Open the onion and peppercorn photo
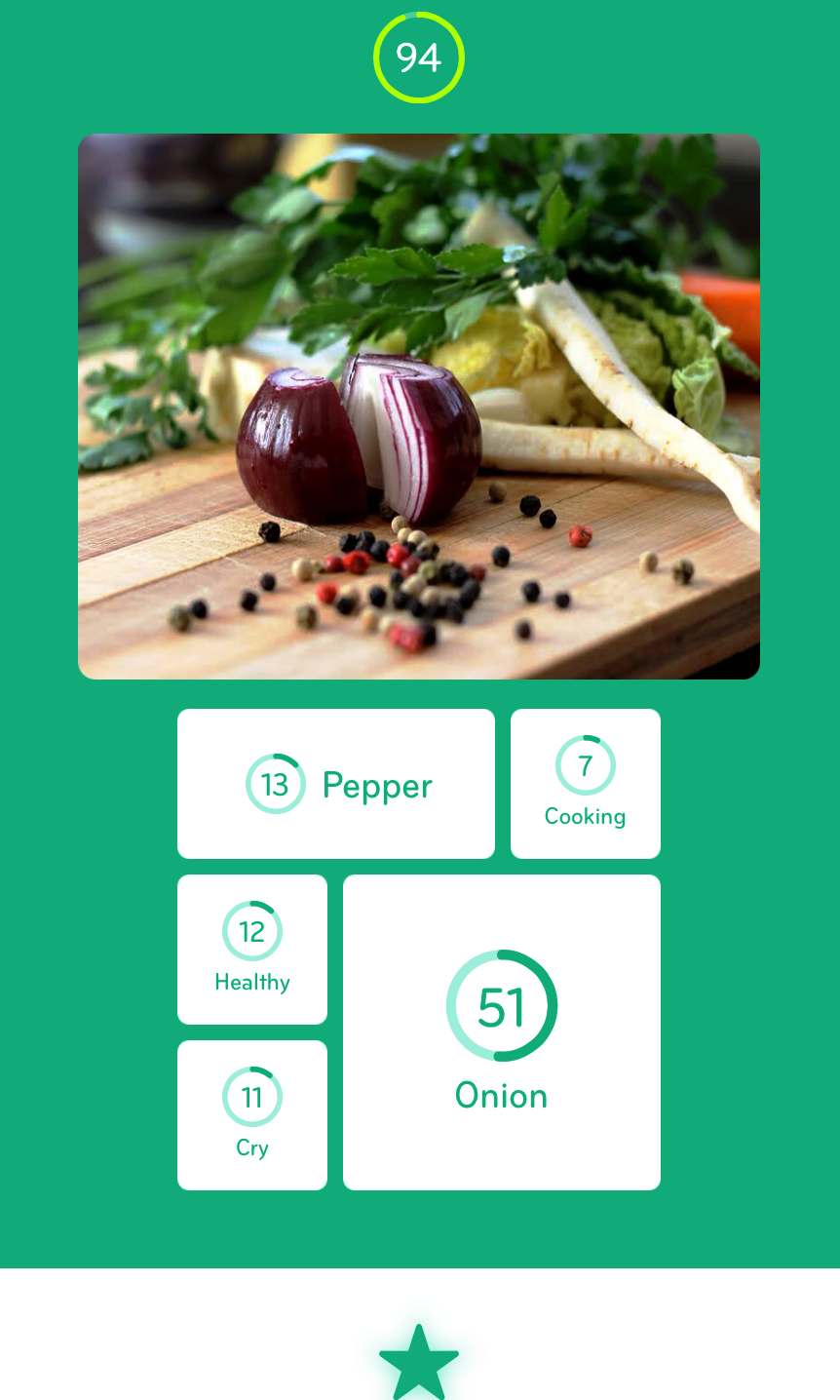 (419, 407)
